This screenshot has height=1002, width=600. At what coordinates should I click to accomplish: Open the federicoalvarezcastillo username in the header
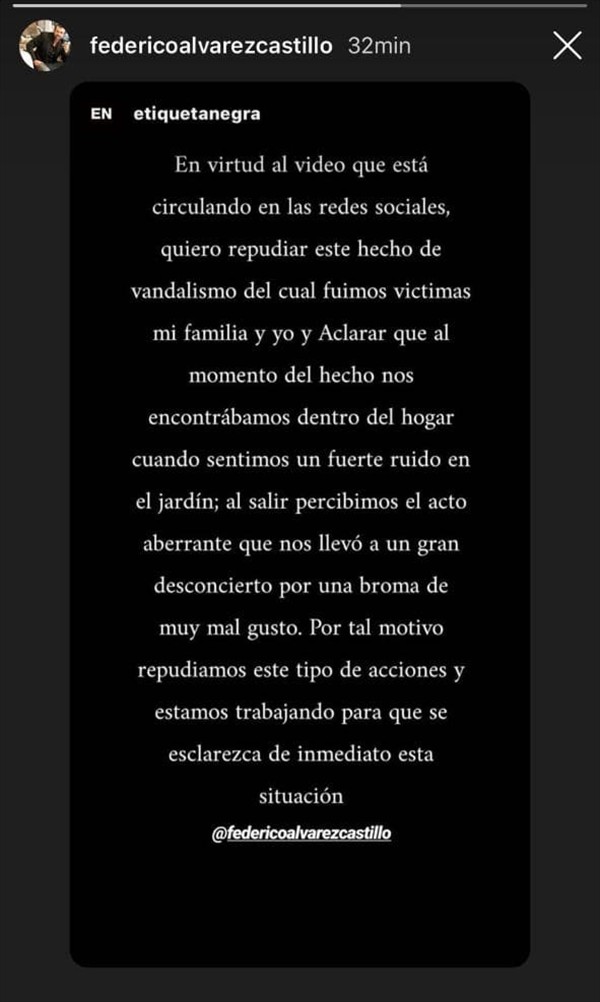pos(210,46)
